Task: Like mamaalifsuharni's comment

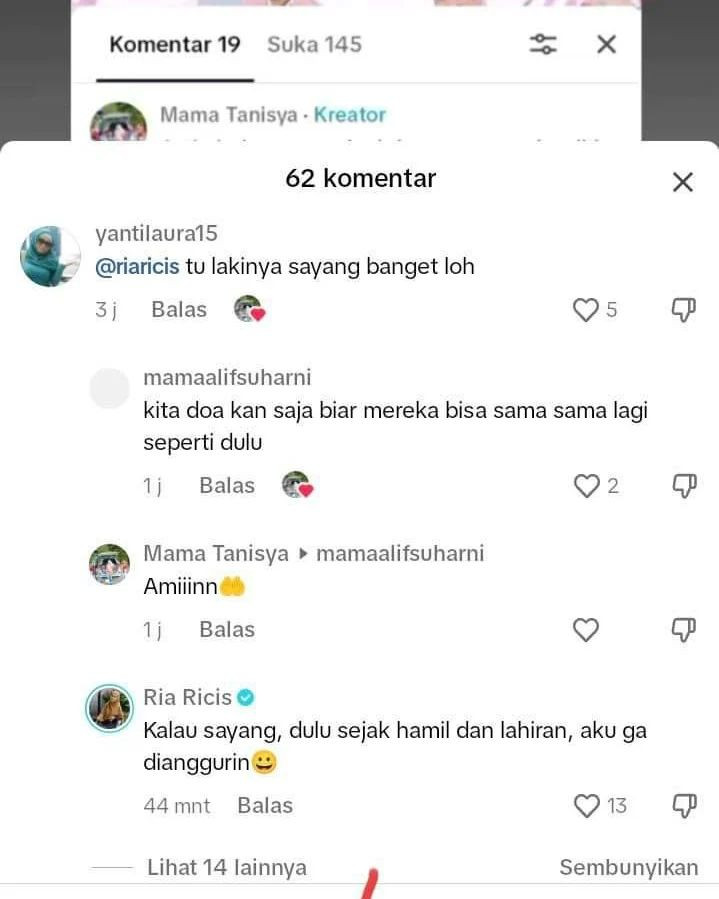Action: 585,486
